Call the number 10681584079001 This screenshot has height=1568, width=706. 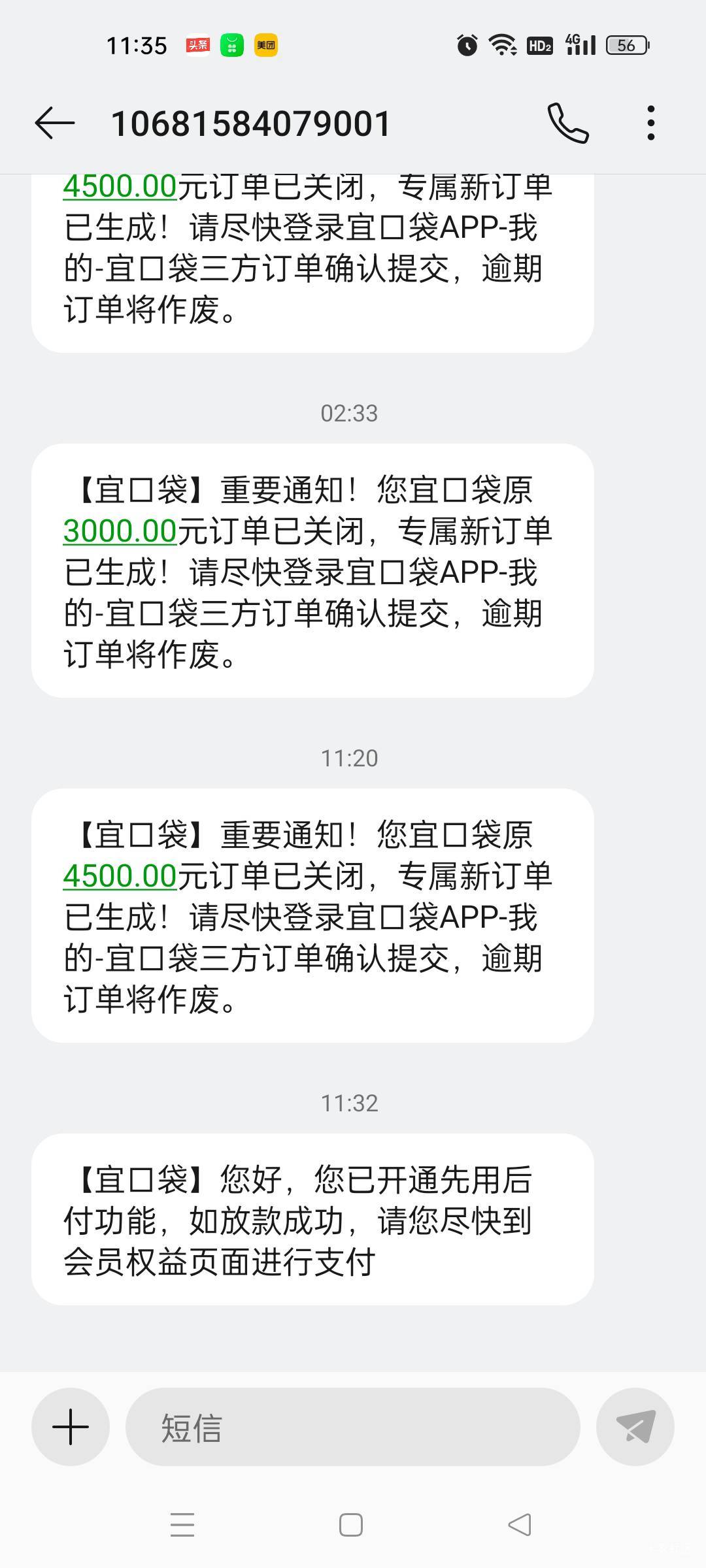point(567,123)
